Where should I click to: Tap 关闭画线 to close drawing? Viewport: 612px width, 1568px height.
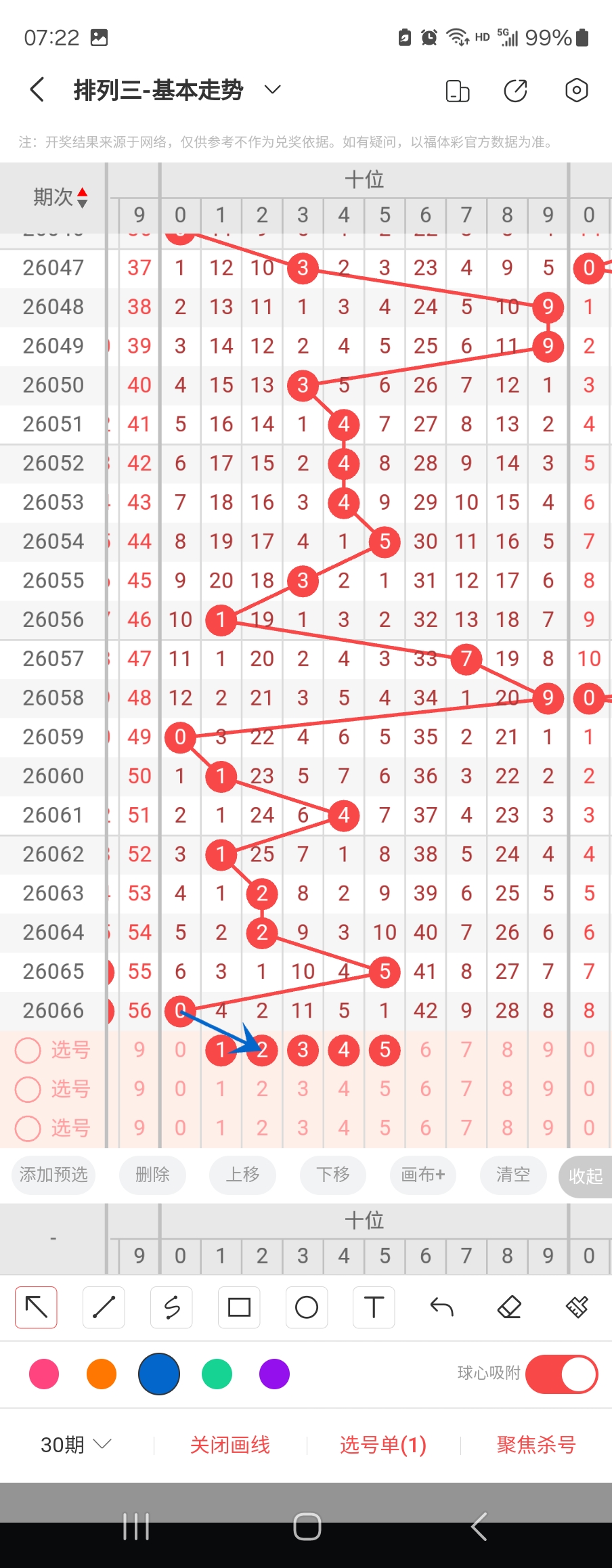point(230,1445)
